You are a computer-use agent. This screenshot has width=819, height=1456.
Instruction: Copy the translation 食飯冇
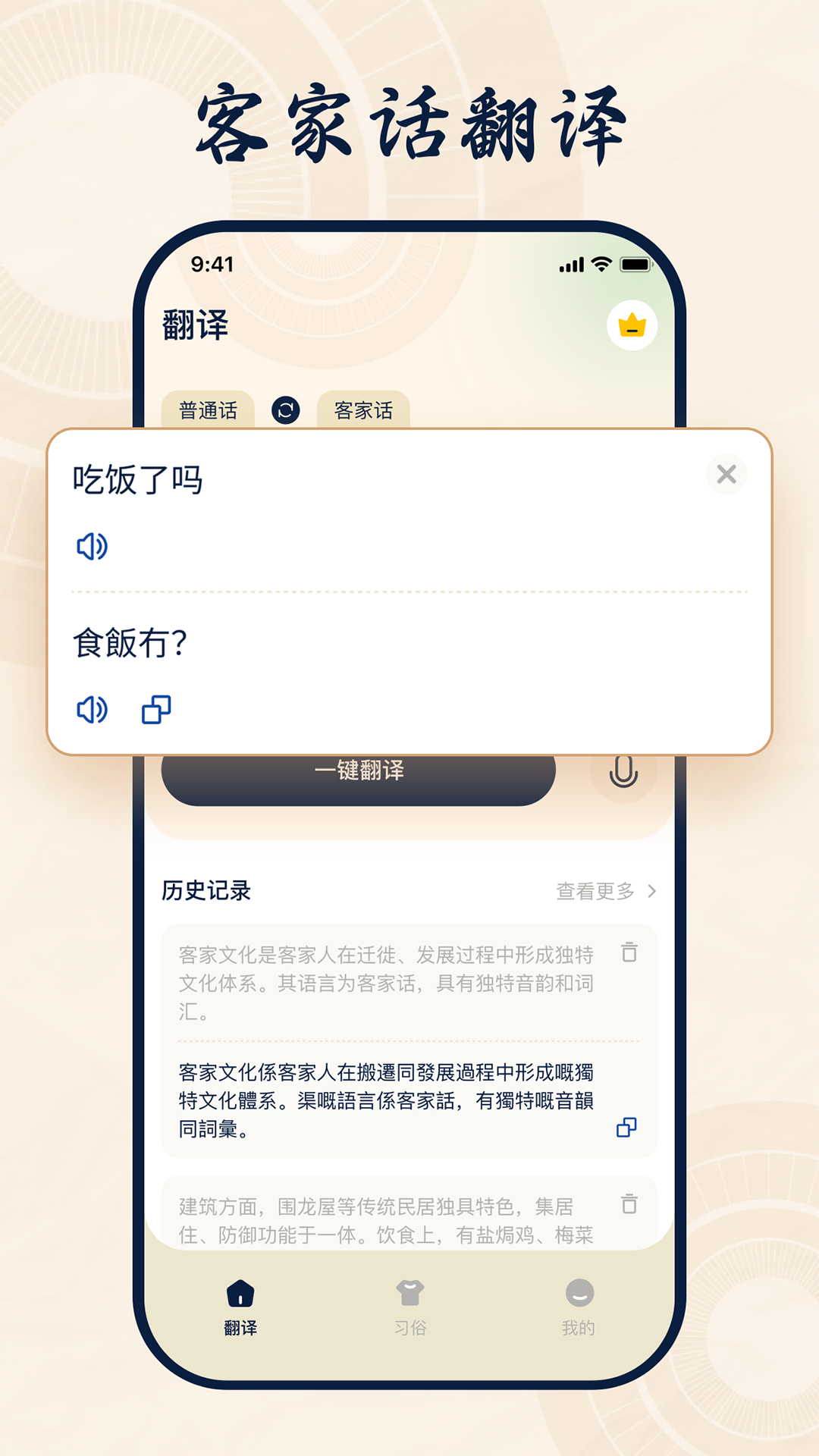coord(155,709)
